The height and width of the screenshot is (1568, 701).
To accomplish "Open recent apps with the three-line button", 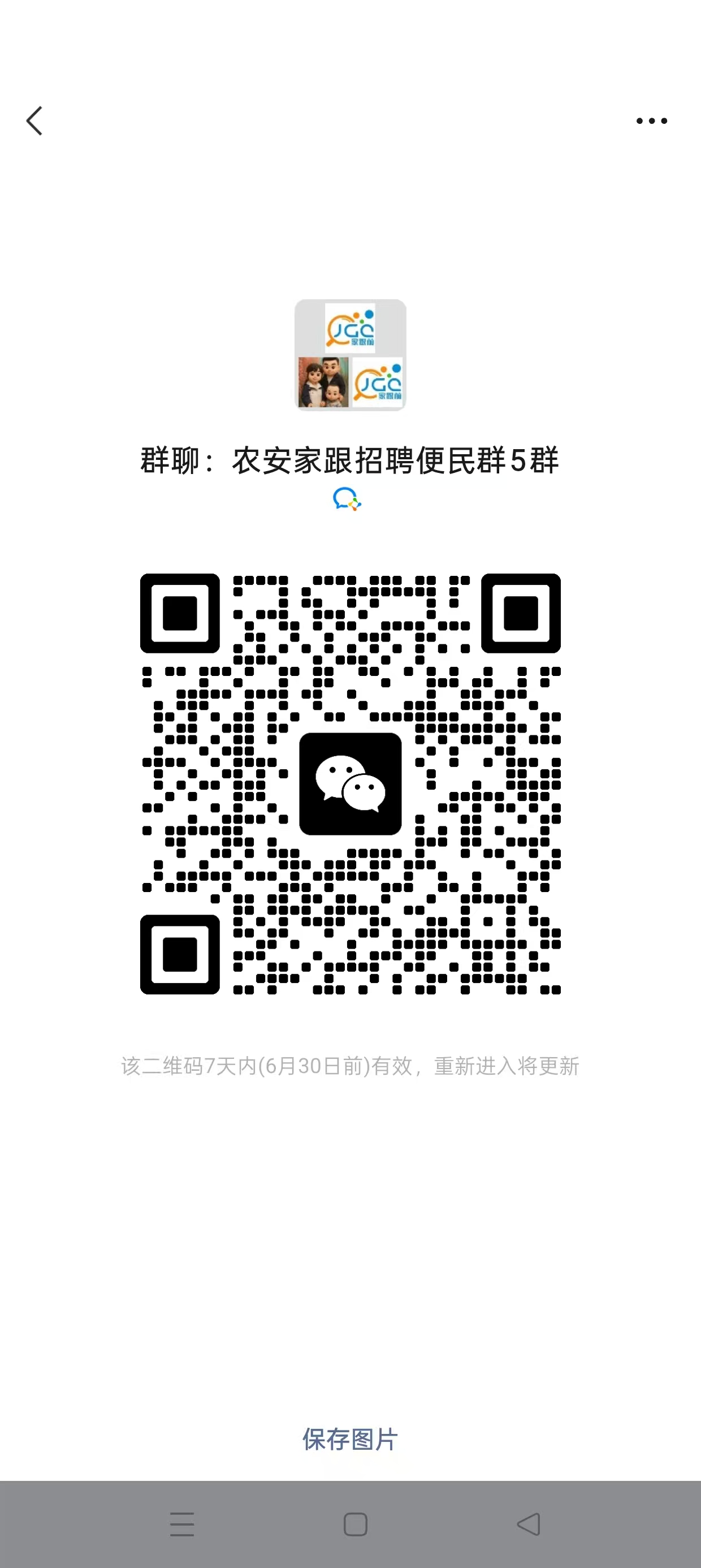I will tap(182, 1524).
